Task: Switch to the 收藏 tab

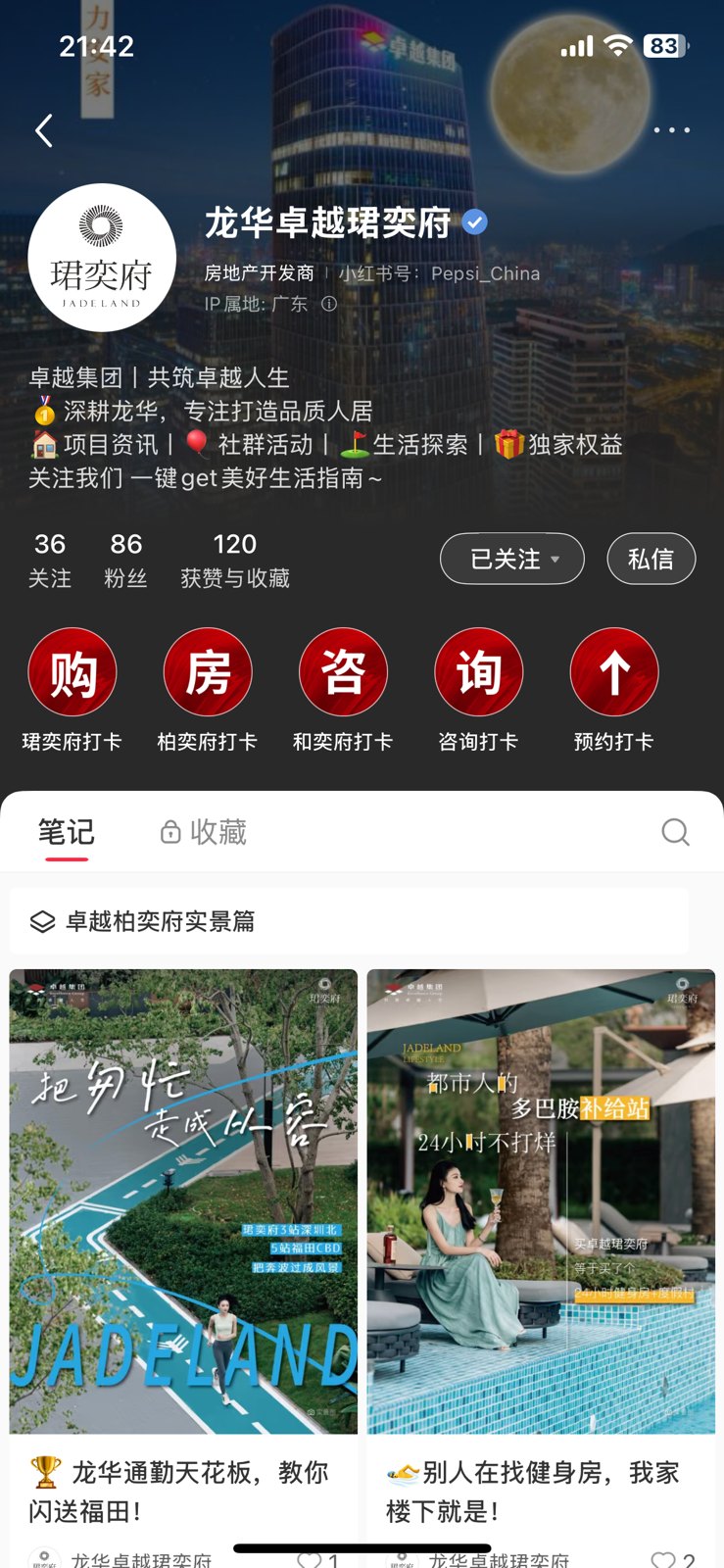Action: [204, 833]
